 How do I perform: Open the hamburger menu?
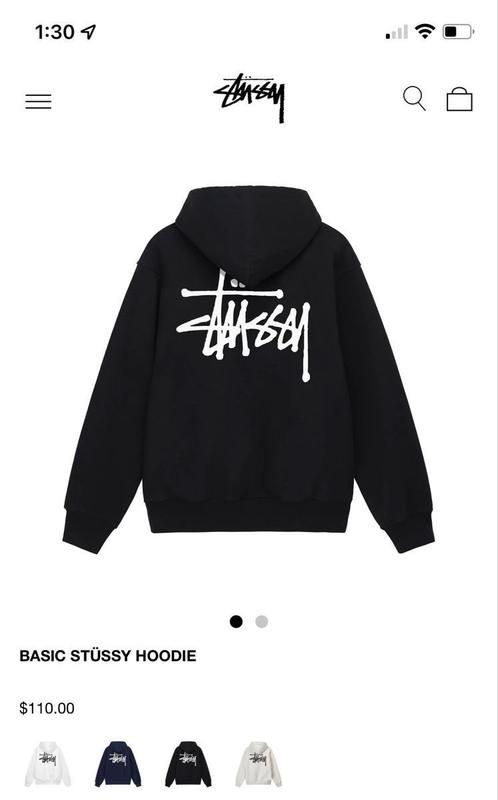pos(38,102)
